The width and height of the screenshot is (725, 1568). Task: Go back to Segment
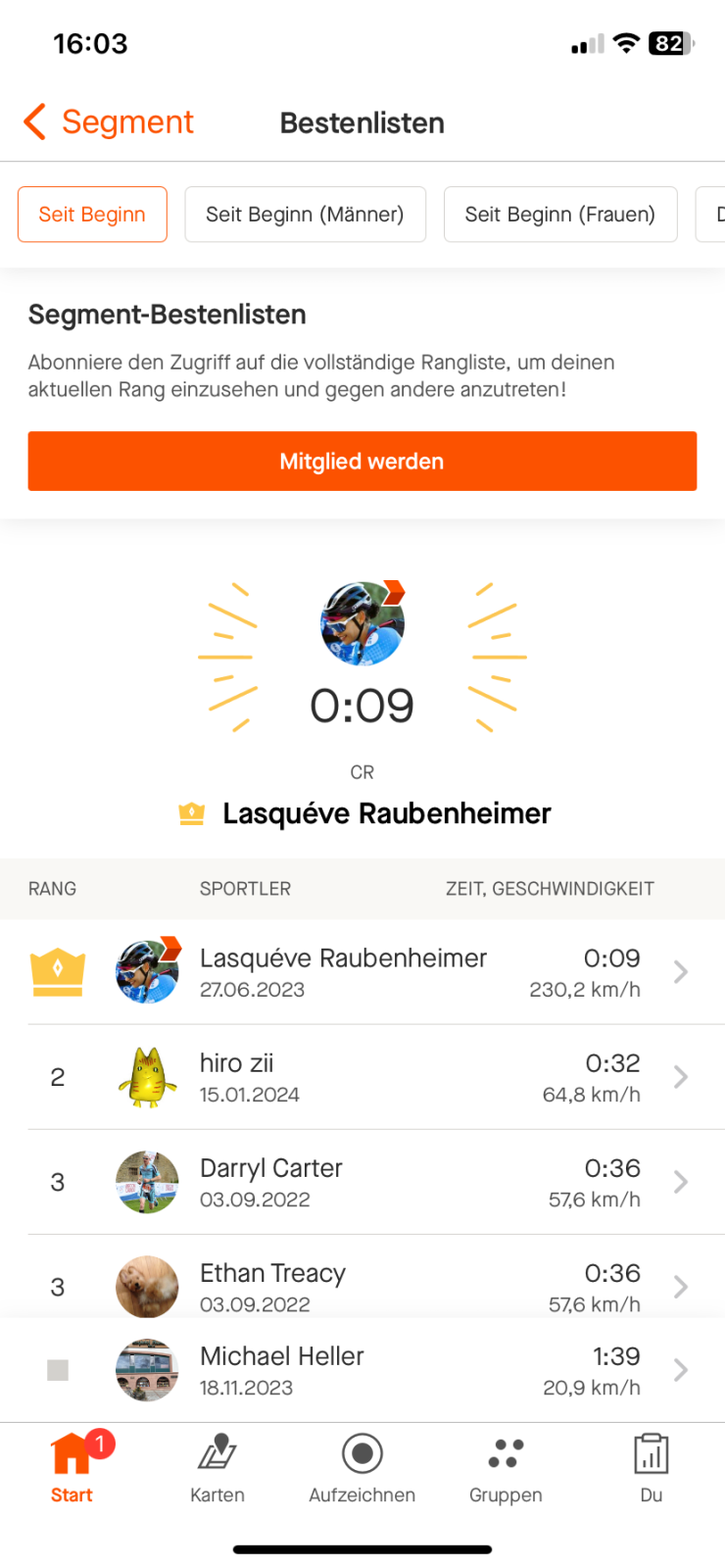tap(108, 122)
